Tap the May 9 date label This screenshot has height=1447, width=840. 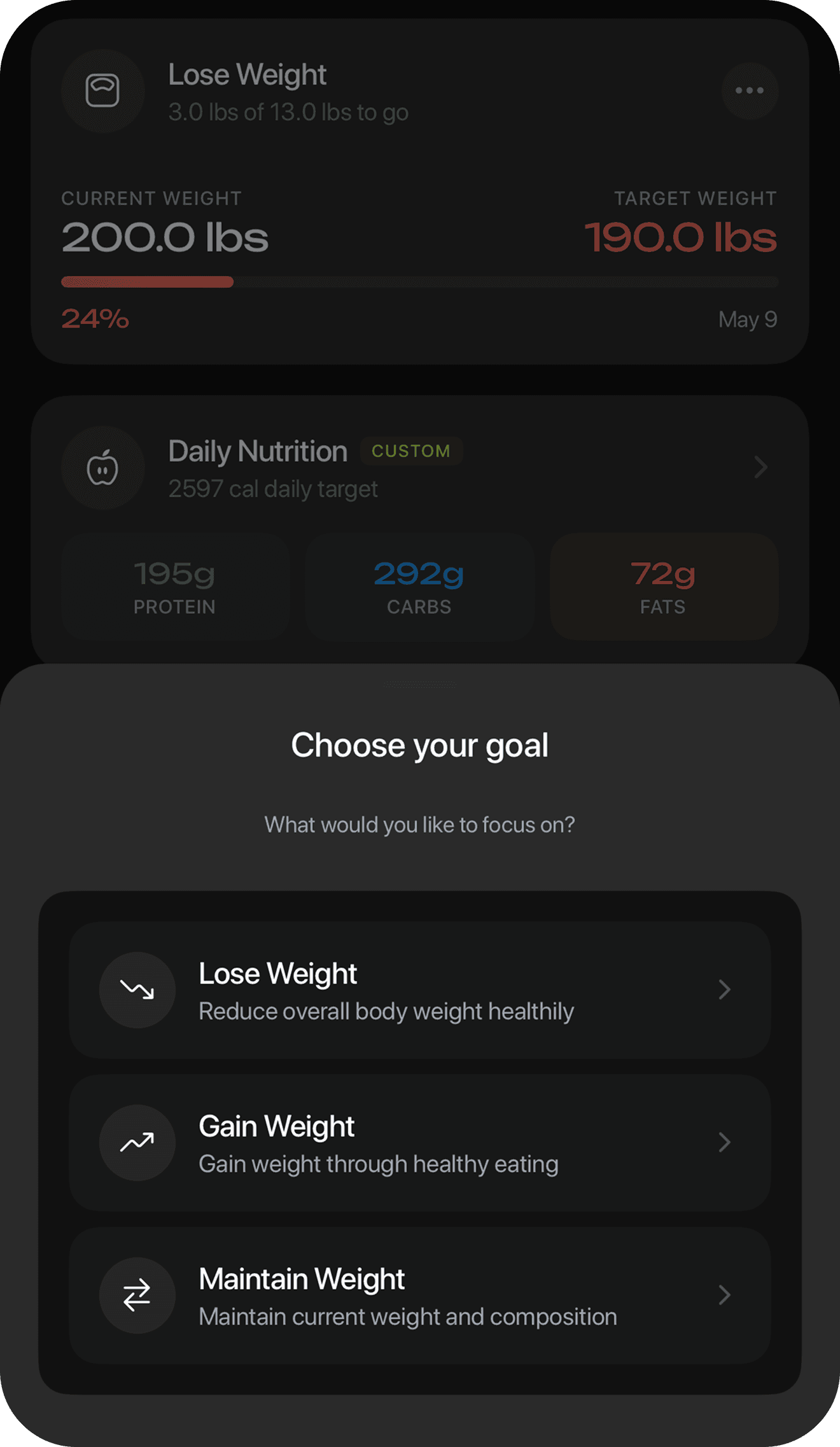tap(747, 319)
